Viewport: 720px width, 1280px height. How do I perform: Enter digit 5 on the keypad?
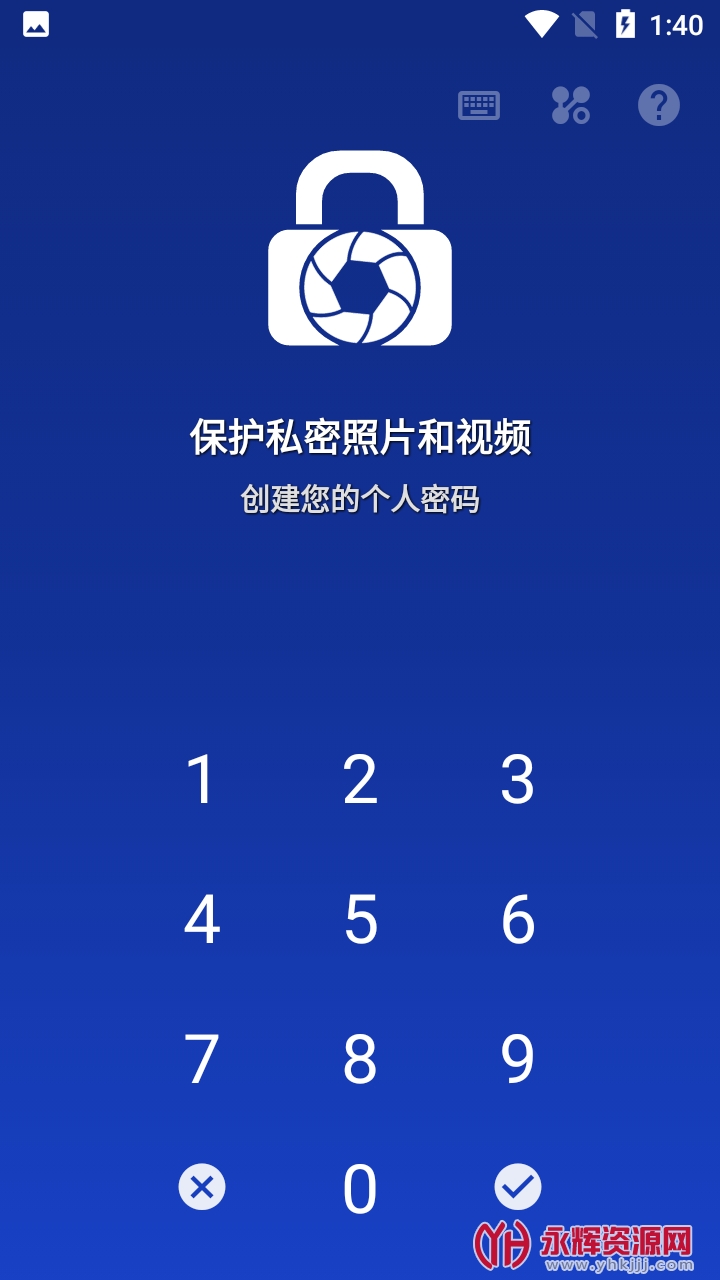pyautogui.click(x=360, y=919)
